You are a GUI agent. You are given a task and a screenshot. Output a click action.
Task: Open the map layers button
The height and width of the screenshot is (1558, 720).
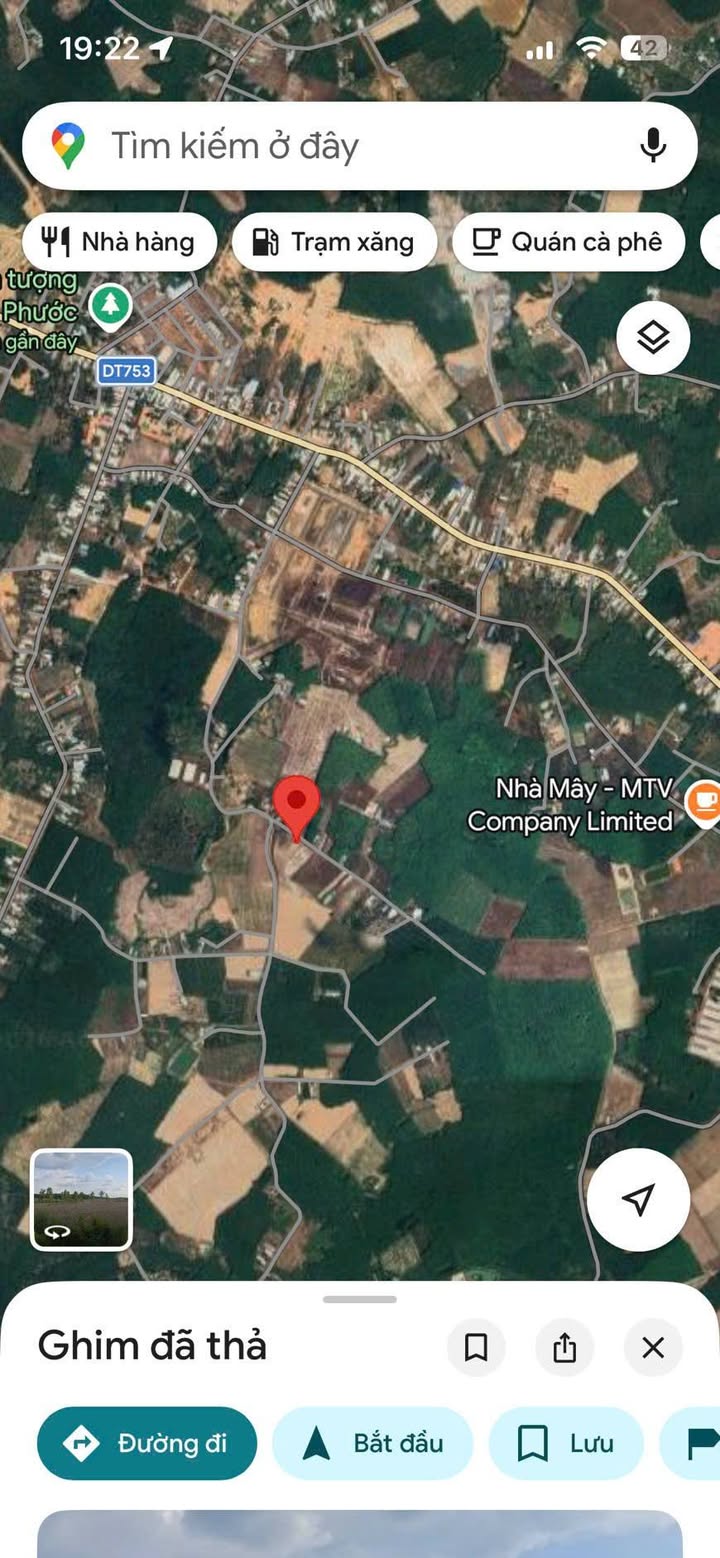[653, 338]
